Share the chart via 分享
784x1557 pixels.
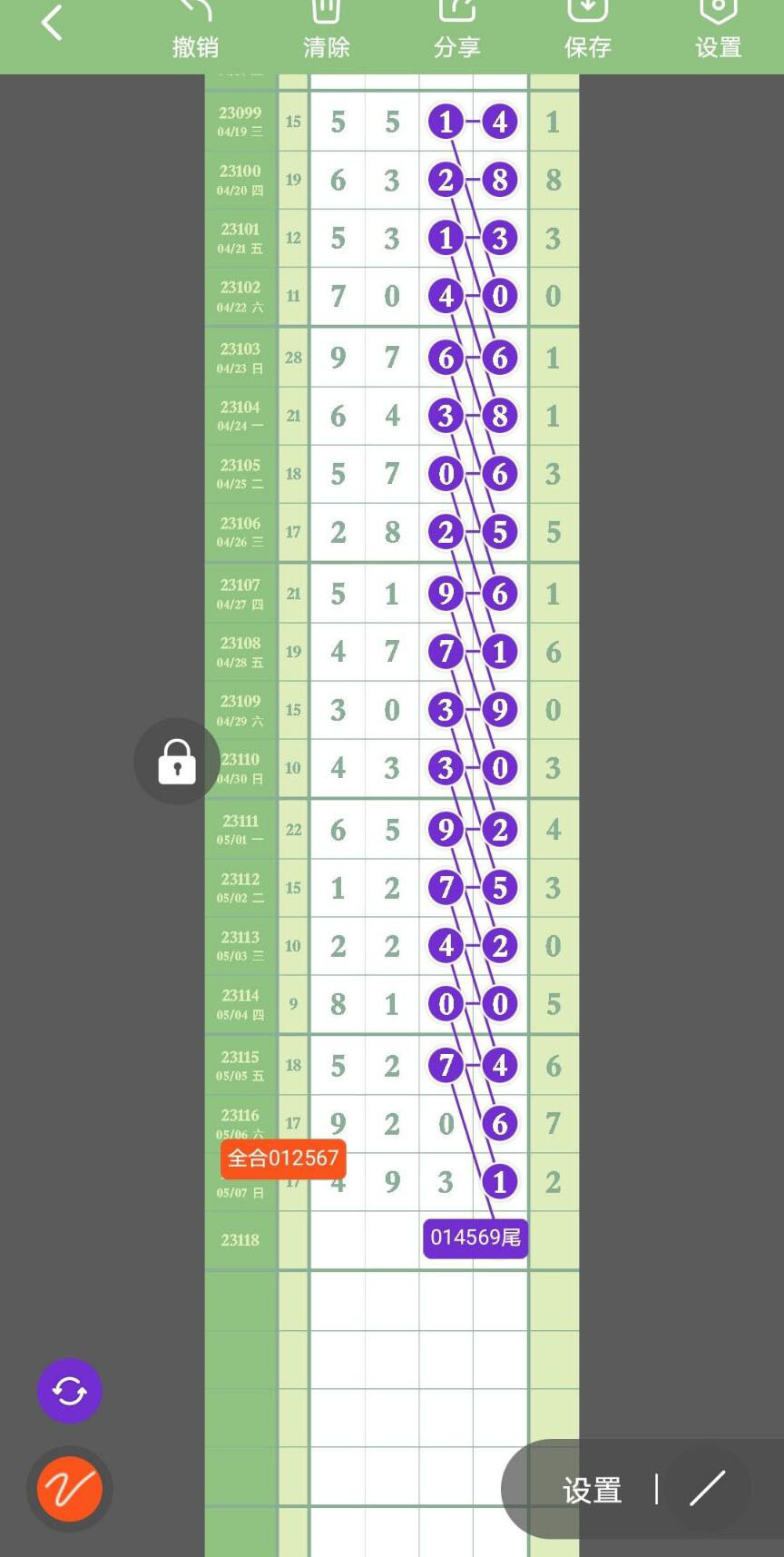456,29
